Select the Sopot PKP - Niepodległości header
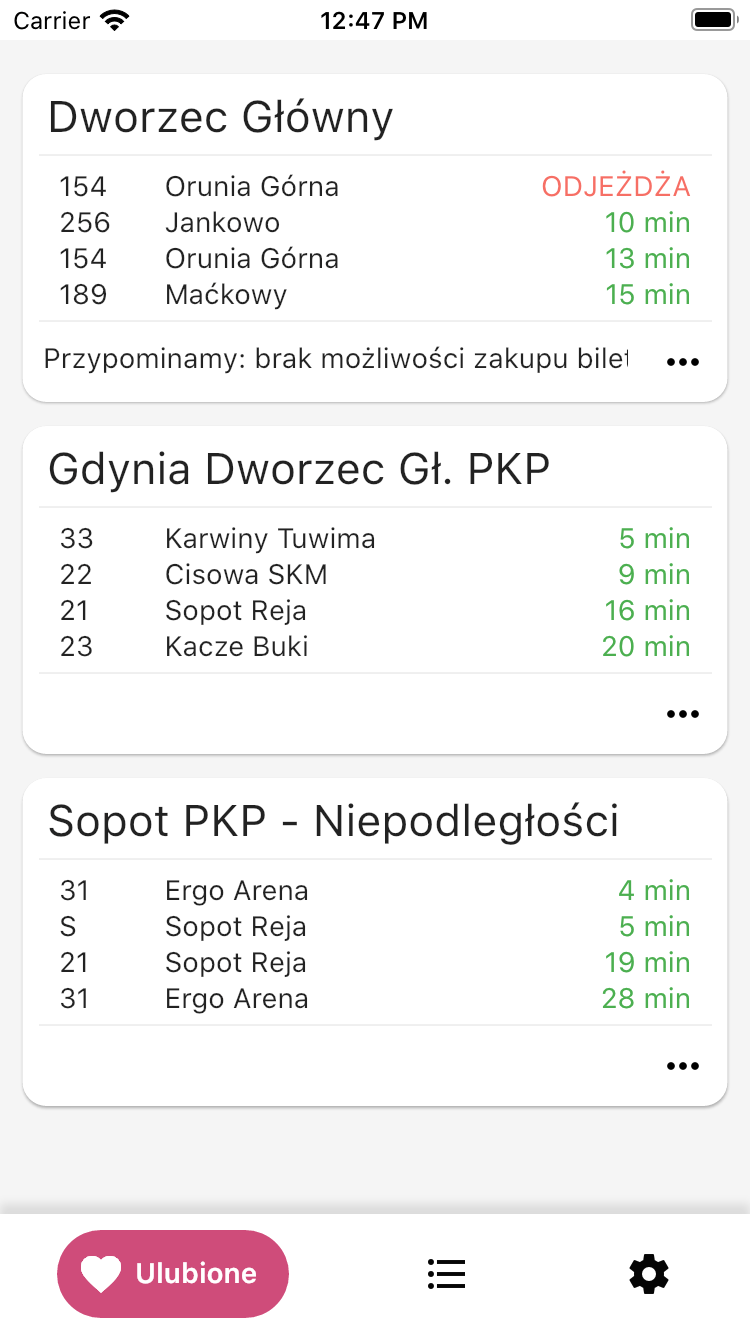Viewport: 750px width, 1334px height. click(334, 820)
